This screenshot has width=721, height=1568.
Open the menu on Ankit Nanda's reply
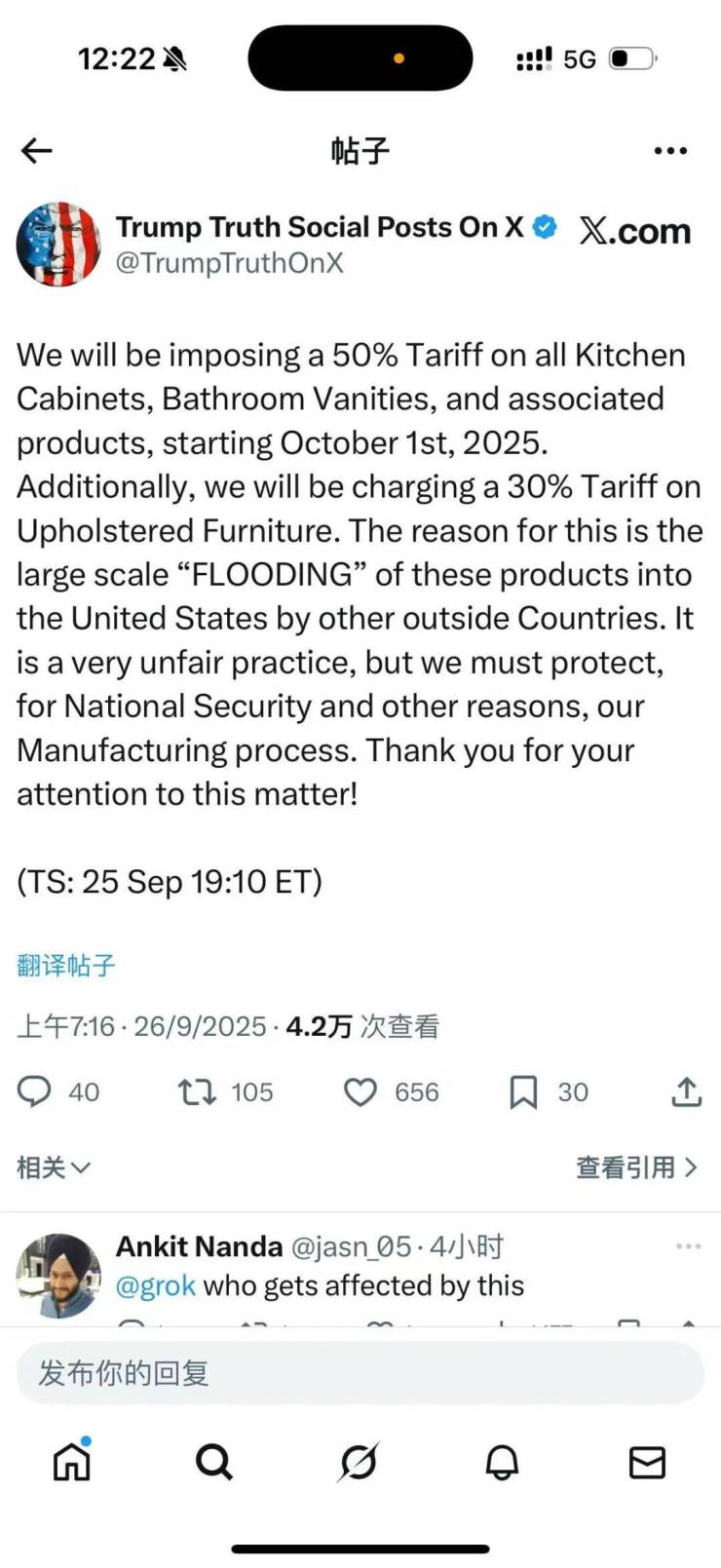(688, 1245)
